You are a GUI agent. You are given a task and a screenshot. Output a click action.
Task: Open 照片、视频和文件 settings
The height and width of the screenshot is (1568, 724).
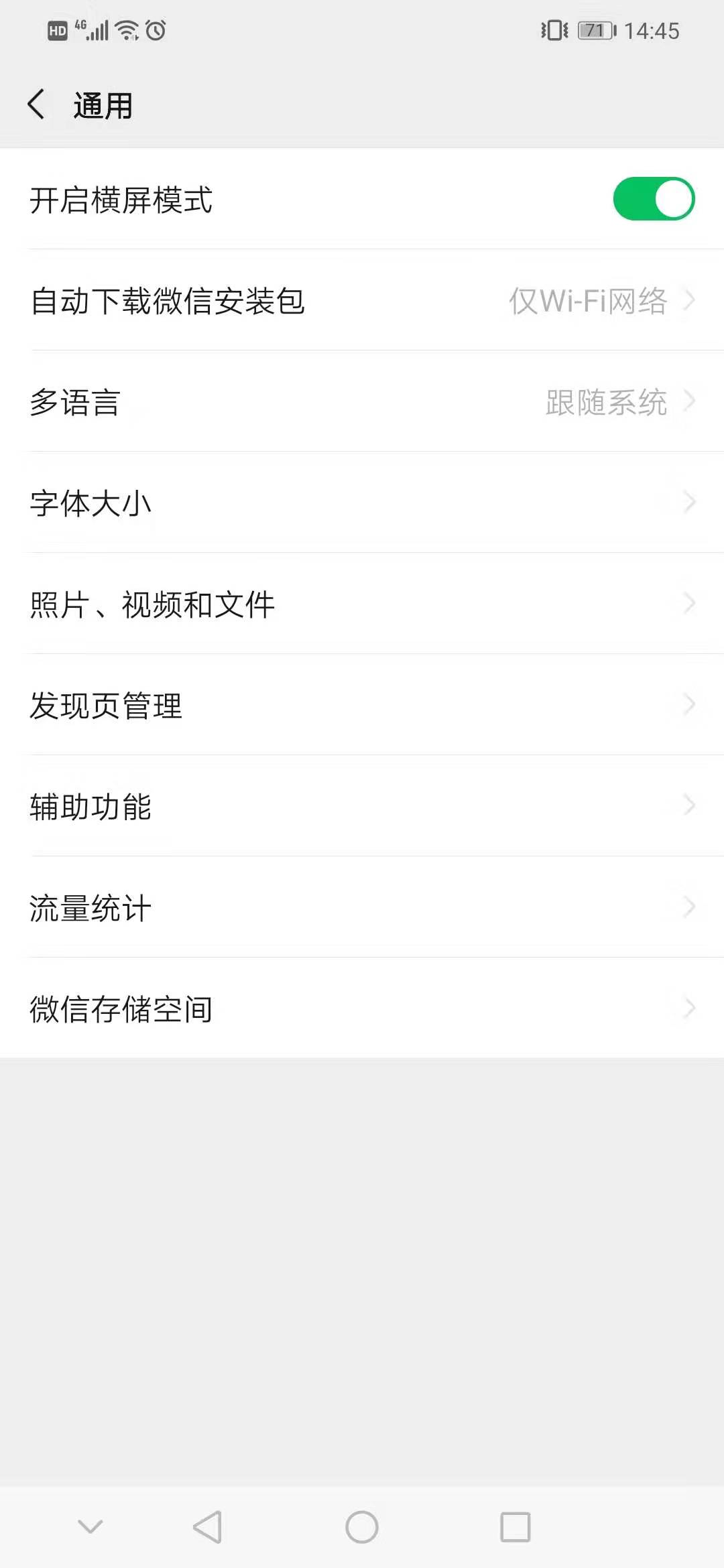coord(362,604)
